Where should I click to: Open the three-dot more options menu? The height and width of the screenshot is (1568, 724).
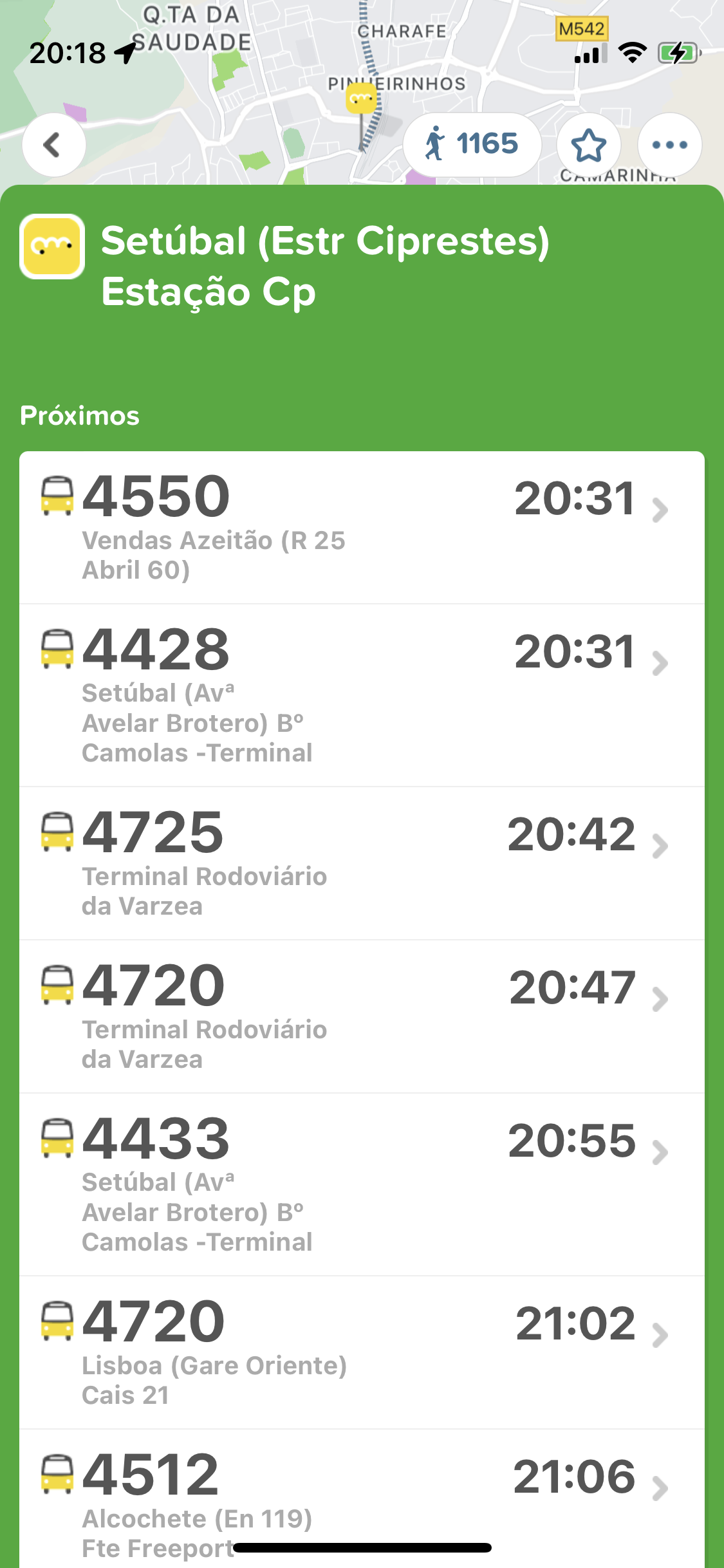[669, 145]
